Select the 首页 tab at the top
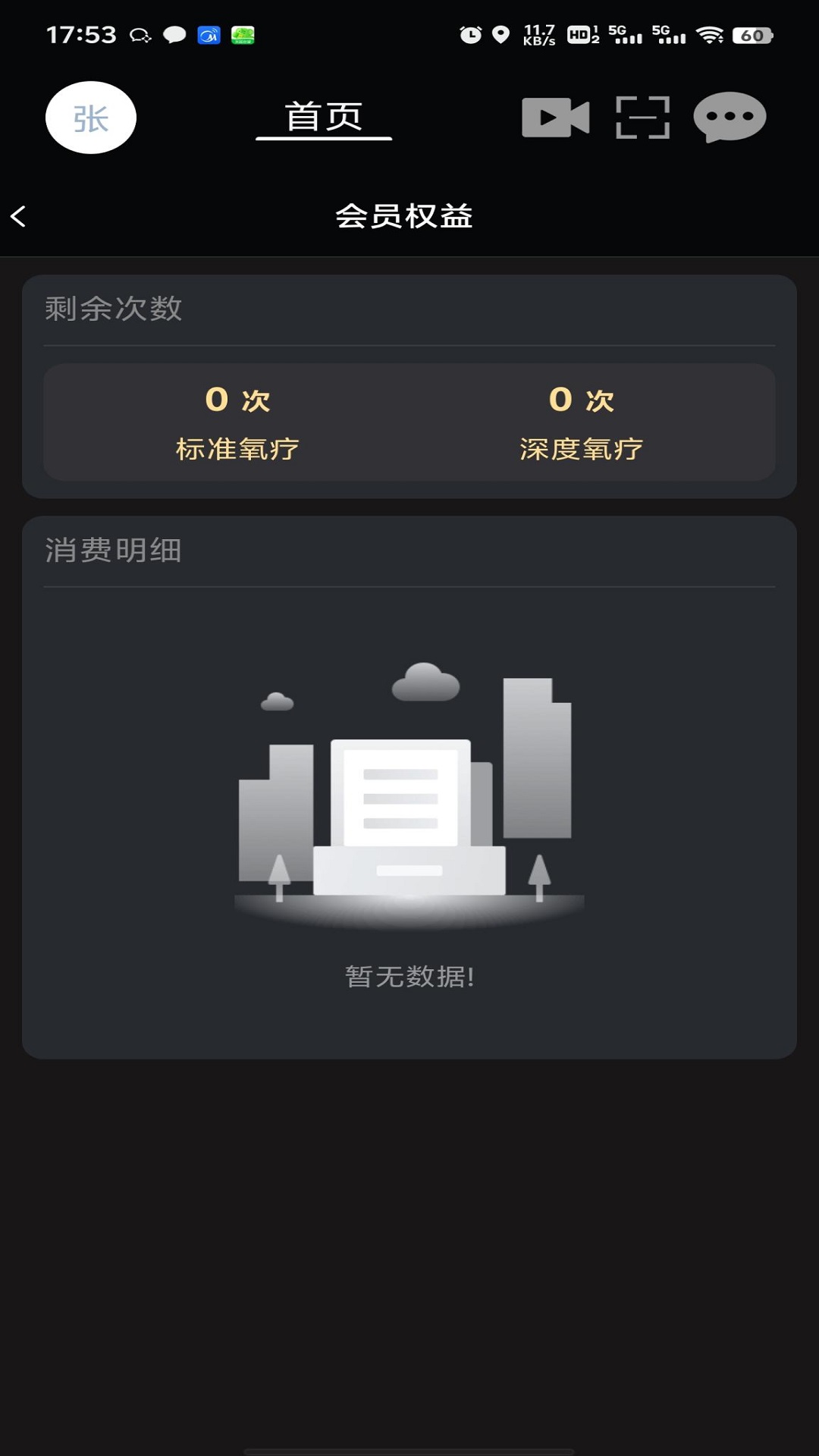The width and height of the screenshot is (819, 1456). 325,118
